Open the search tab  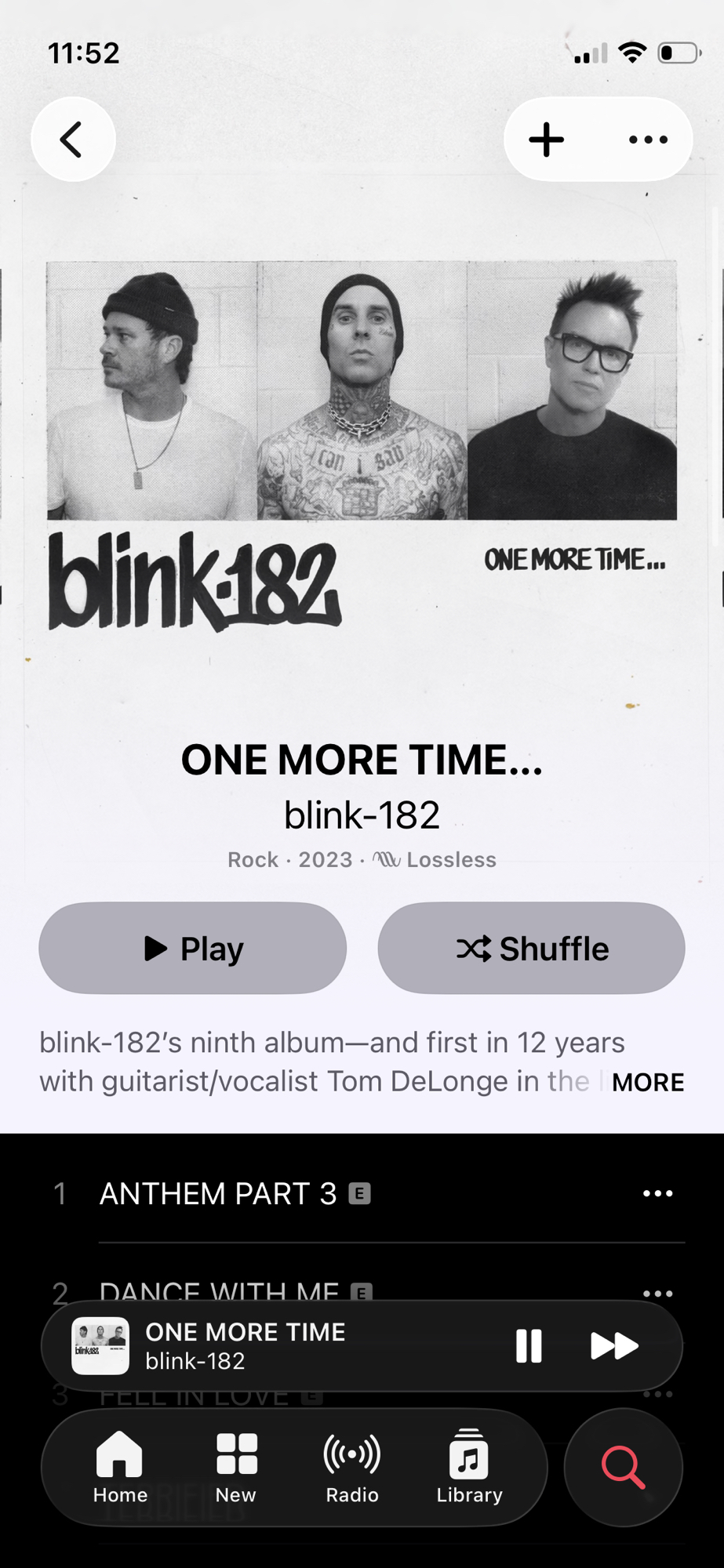624,1467
